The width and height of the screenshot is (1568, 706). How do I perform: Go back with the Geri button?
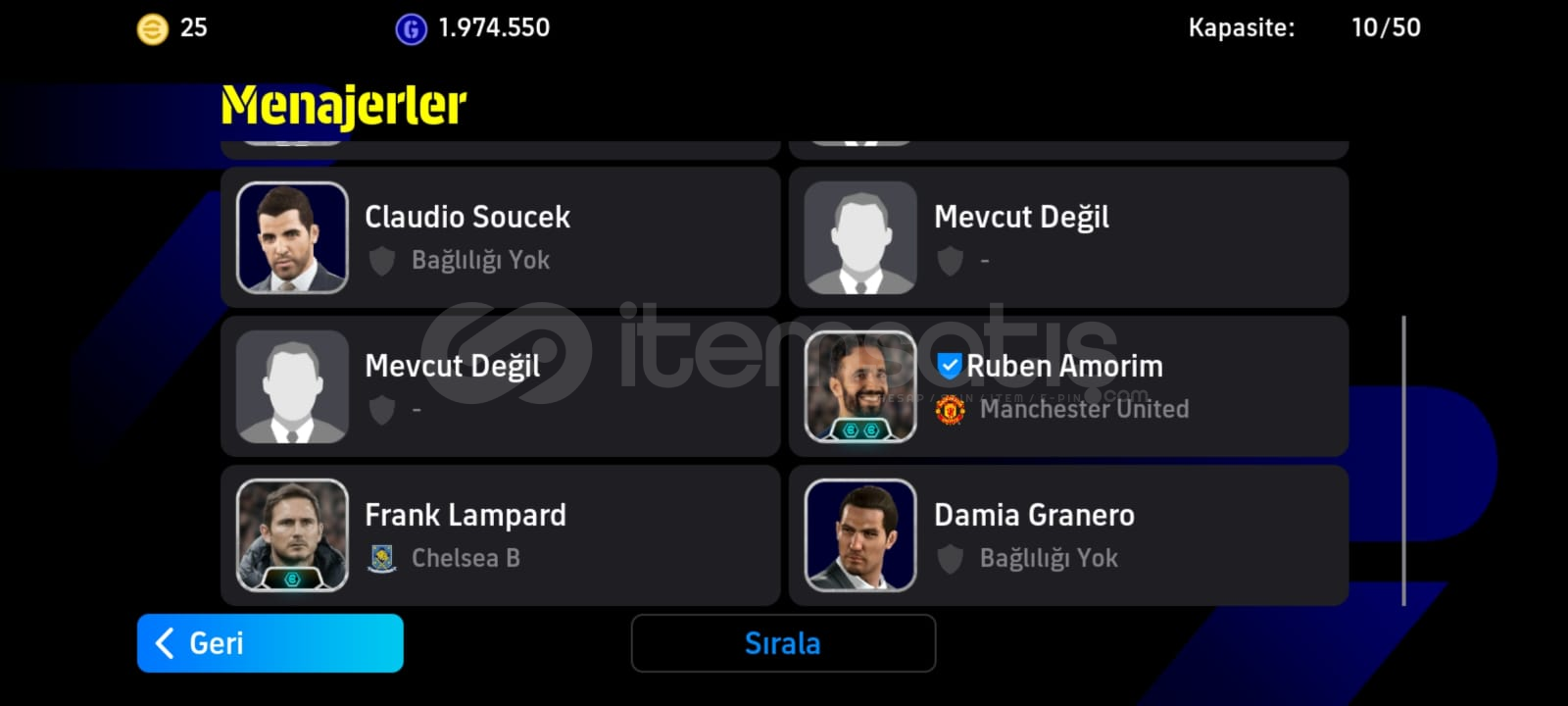coord(269,643)
